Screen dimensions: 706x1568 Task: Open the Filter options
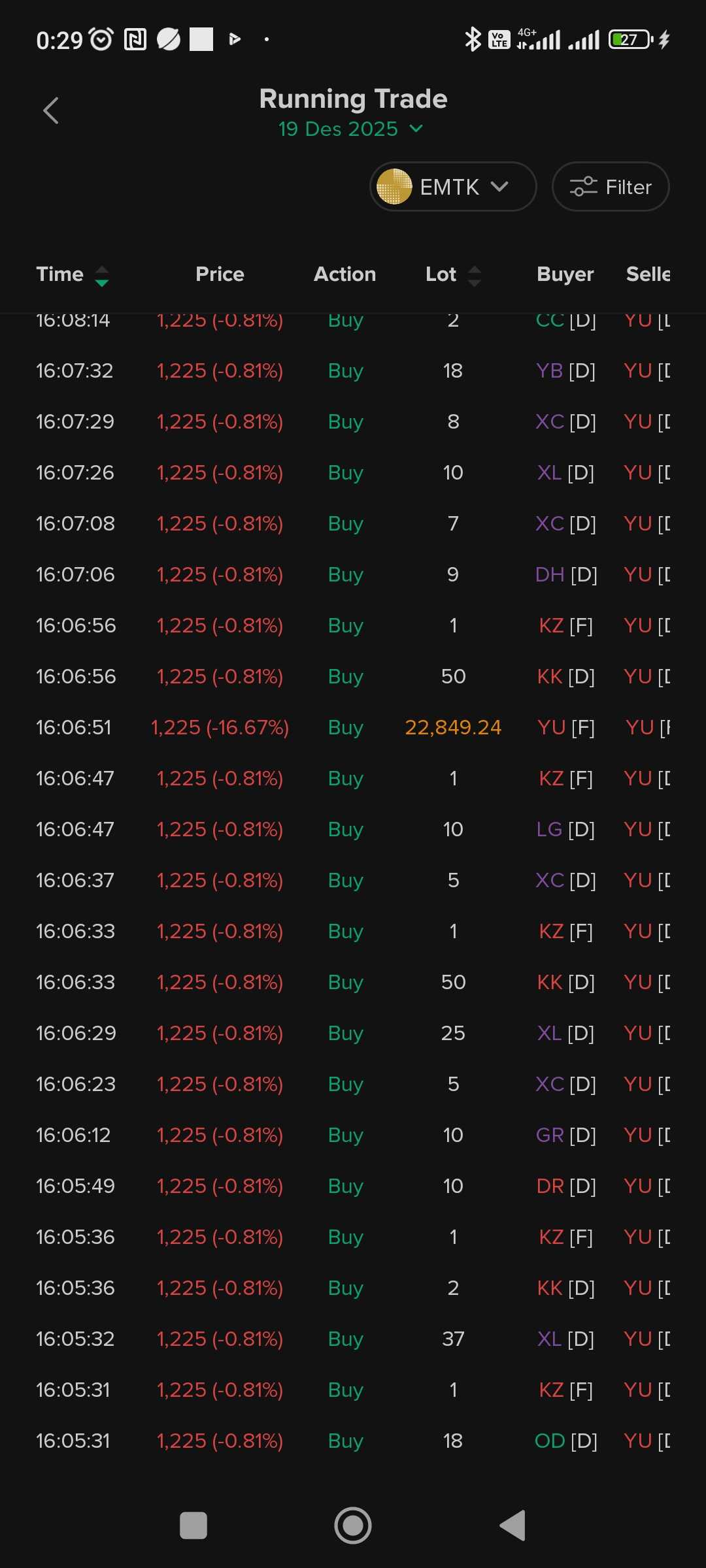[610, 187]
